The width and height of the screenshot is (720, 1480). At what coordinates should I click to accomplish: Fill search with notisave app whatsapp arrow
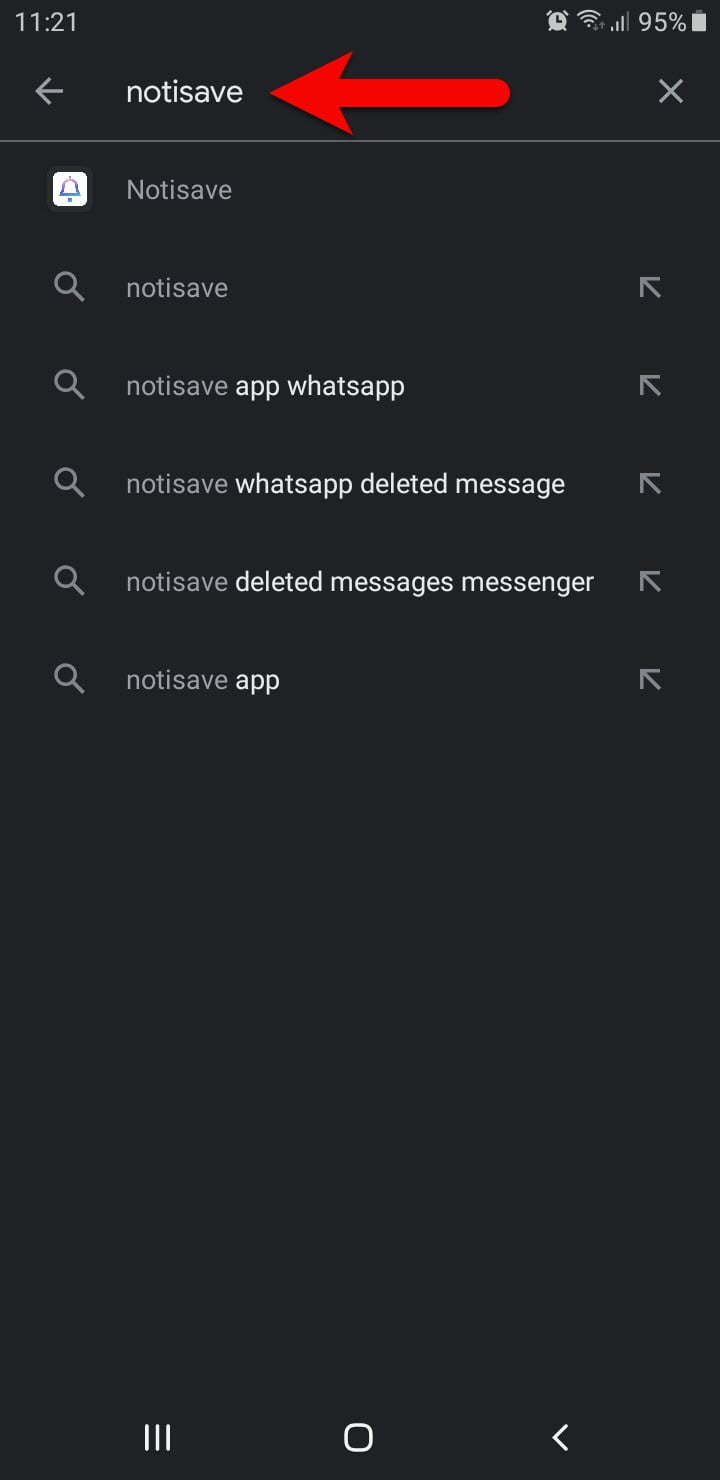click(650, 386)
